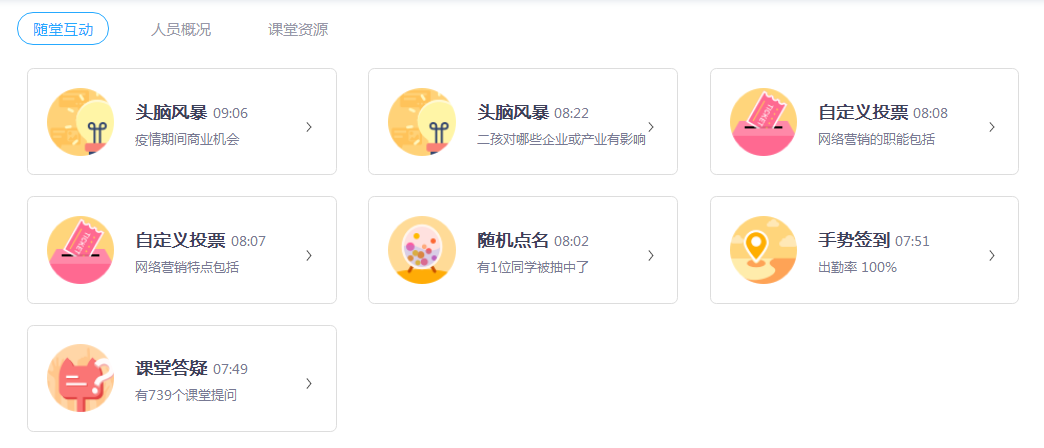Check the 手势签到 attendance card

click(864, 250)
